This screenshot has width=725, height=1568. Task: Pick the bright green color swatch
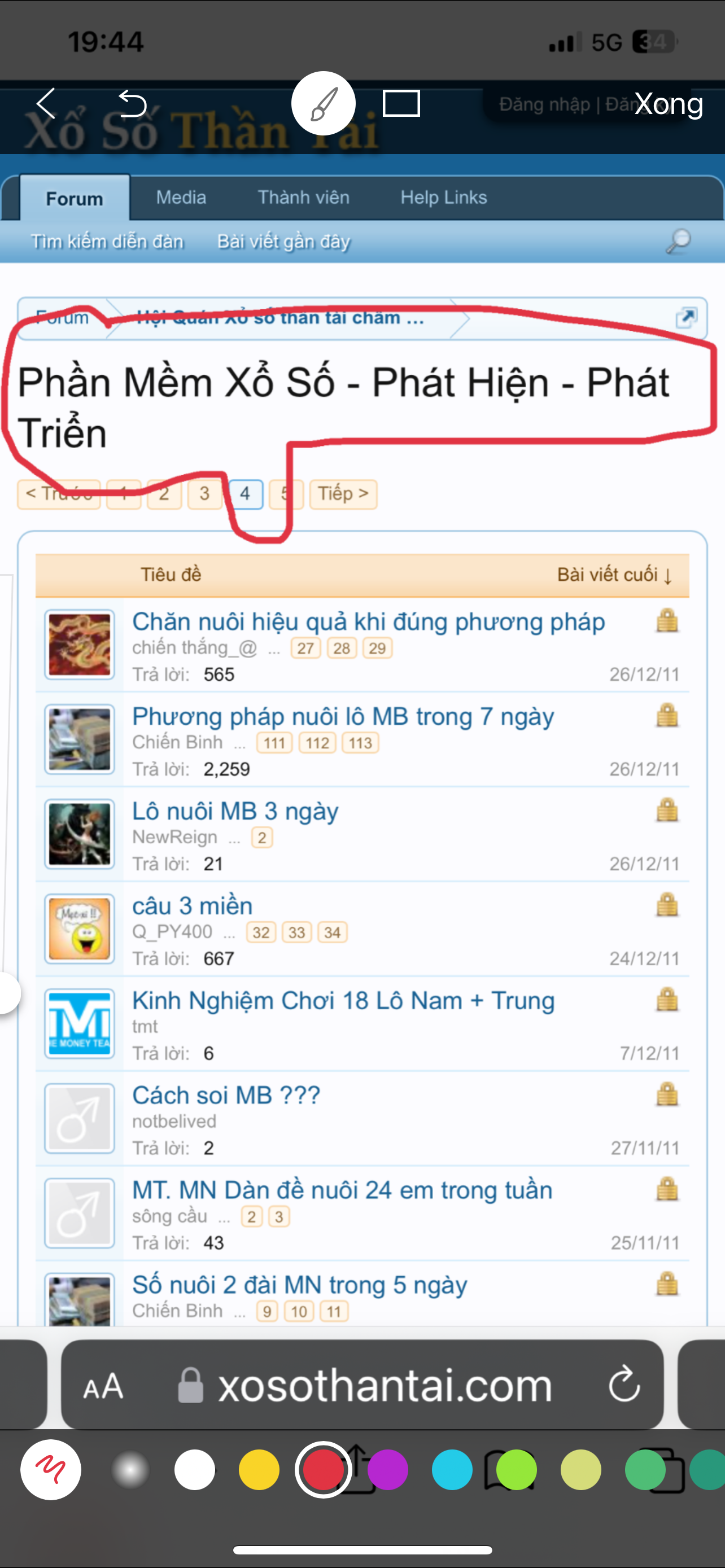tap(516, 1469)
